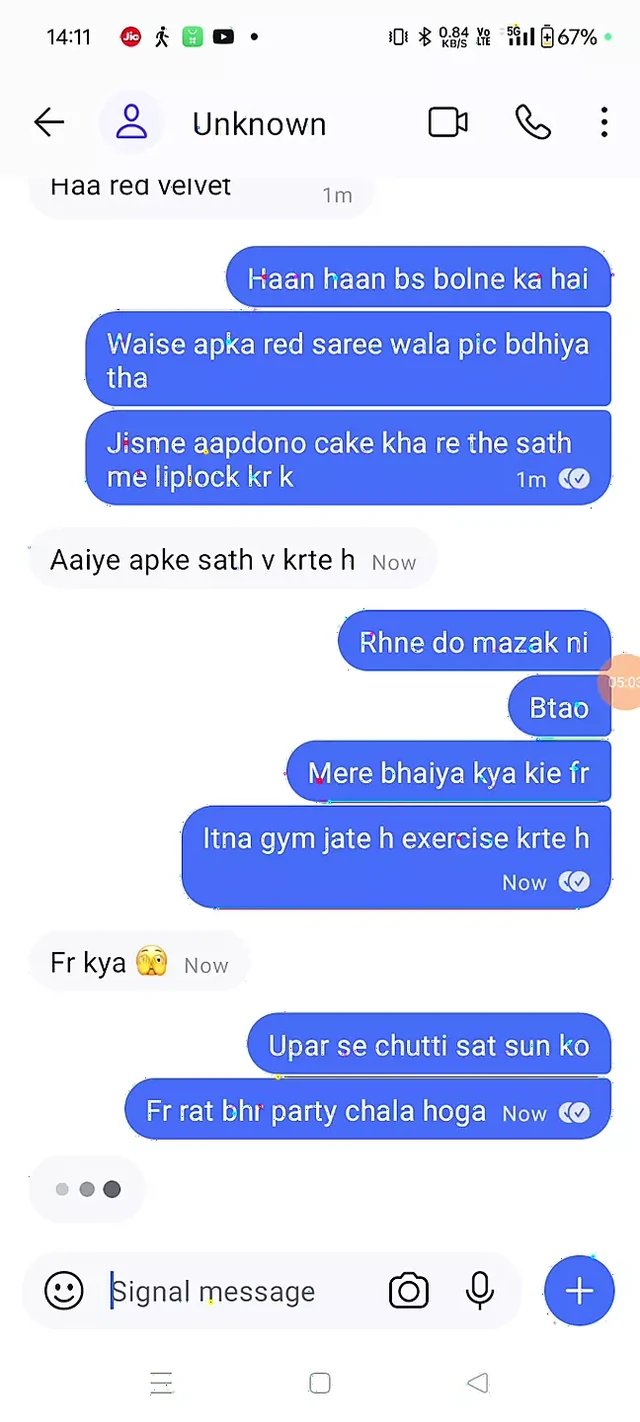Go back to the chat list

[48, 123]
